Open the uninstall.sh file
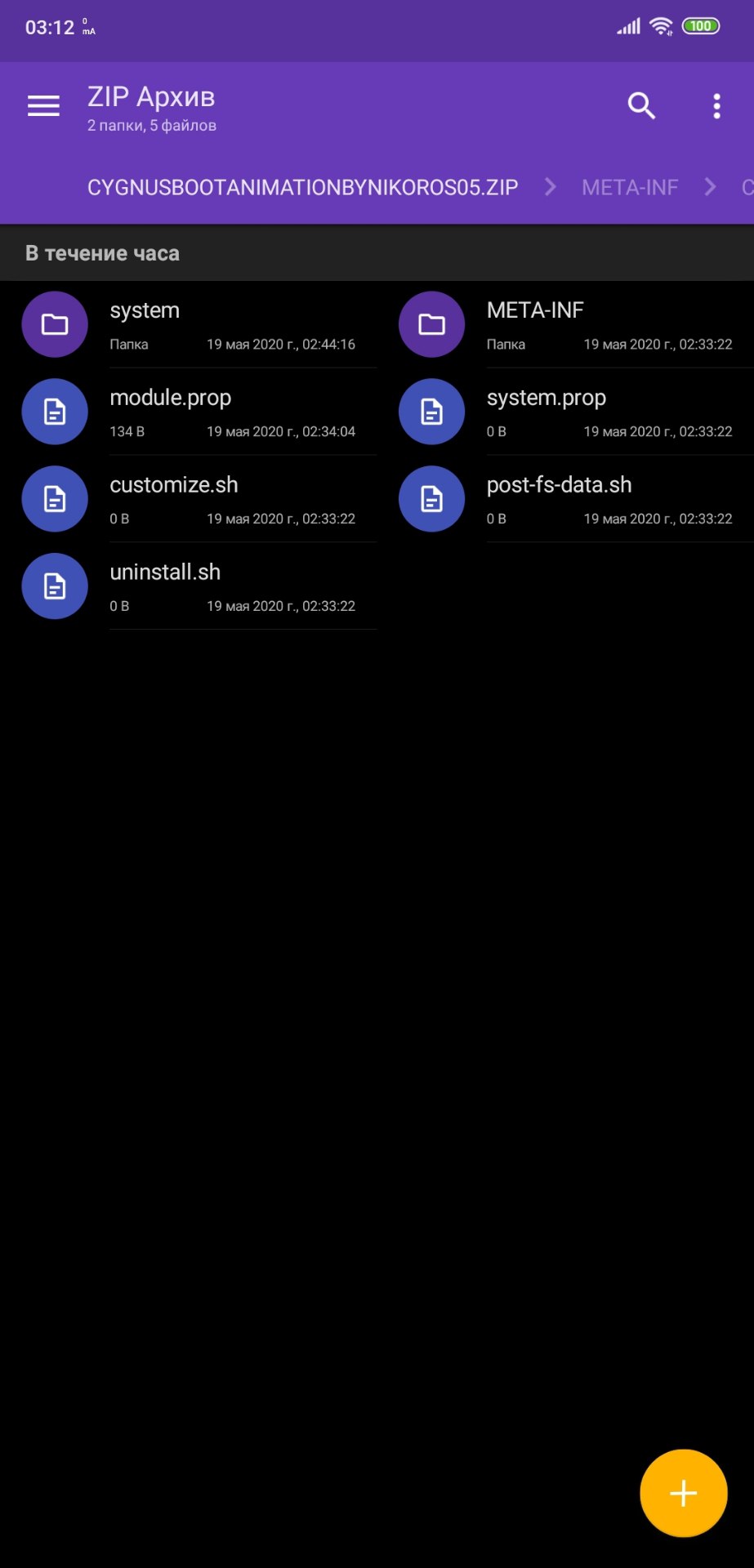Viewport: 754px width, 1568px height. tap(189, 587)
